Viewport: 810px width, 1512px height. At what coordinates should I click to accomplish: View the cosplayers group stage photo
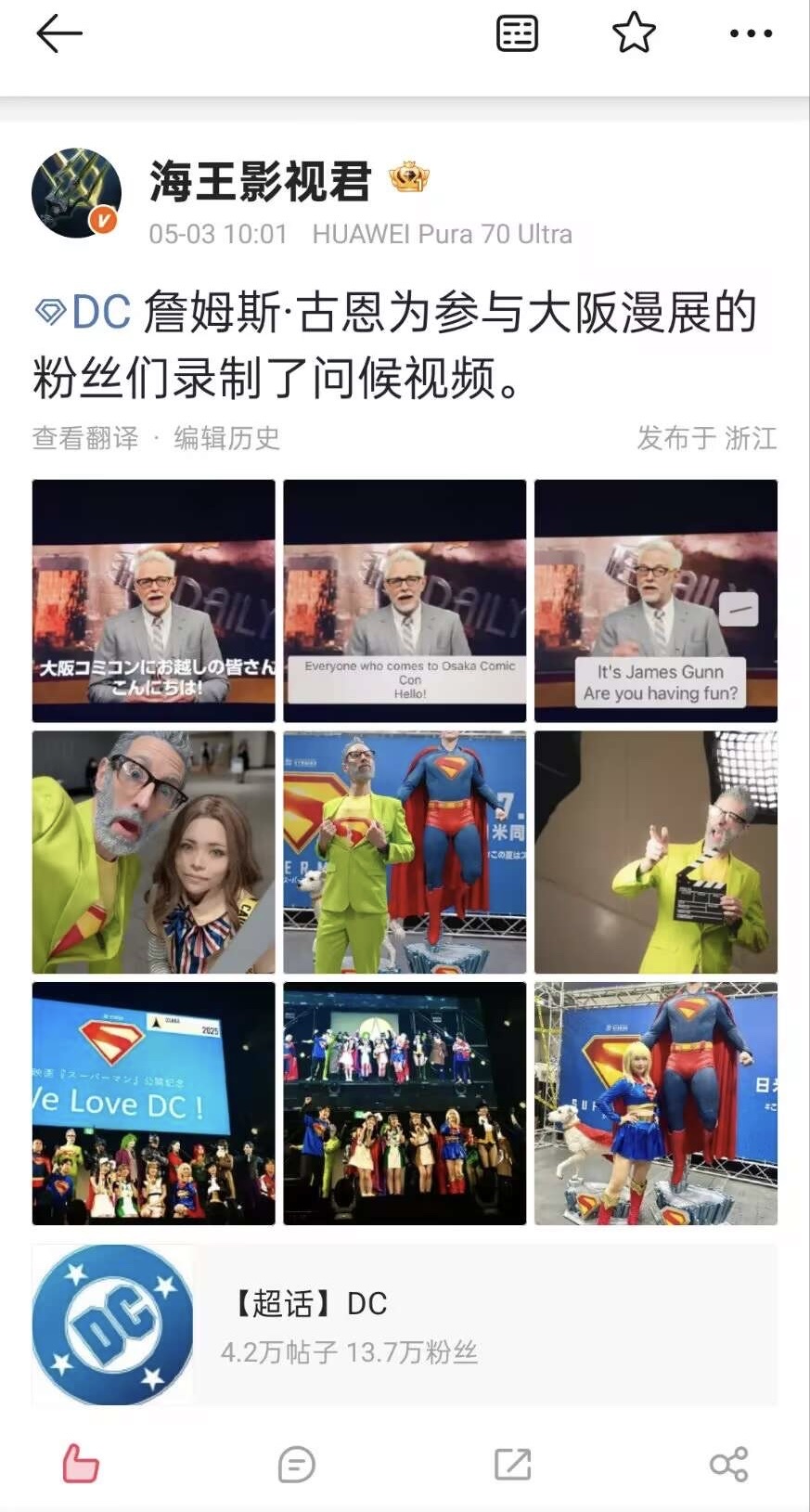405,1104
